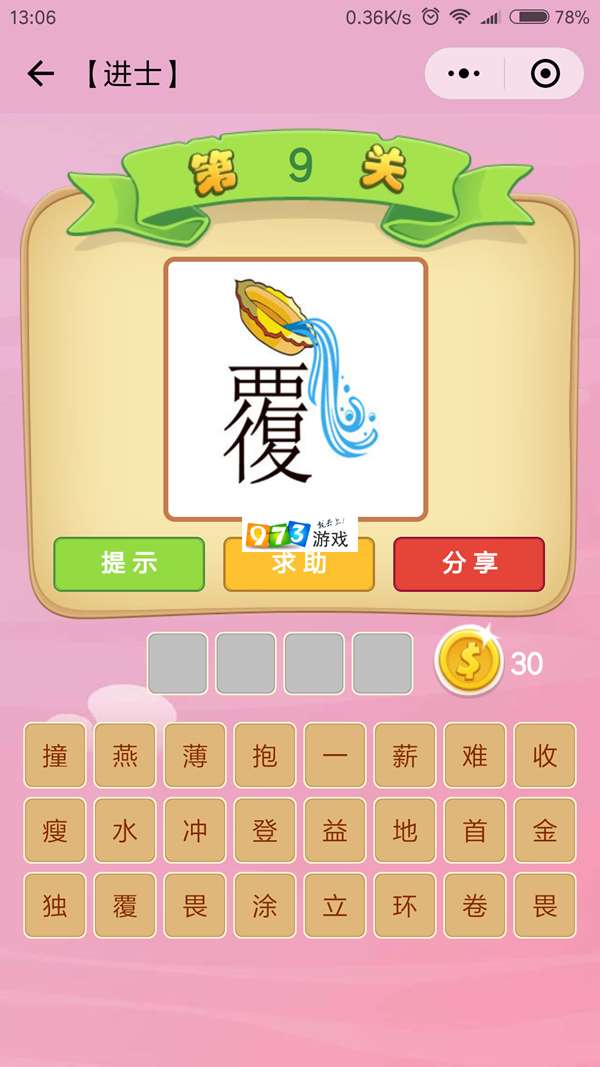Tap the red 分享 share button
This screenshot has height=1067, width=600.
469,564
